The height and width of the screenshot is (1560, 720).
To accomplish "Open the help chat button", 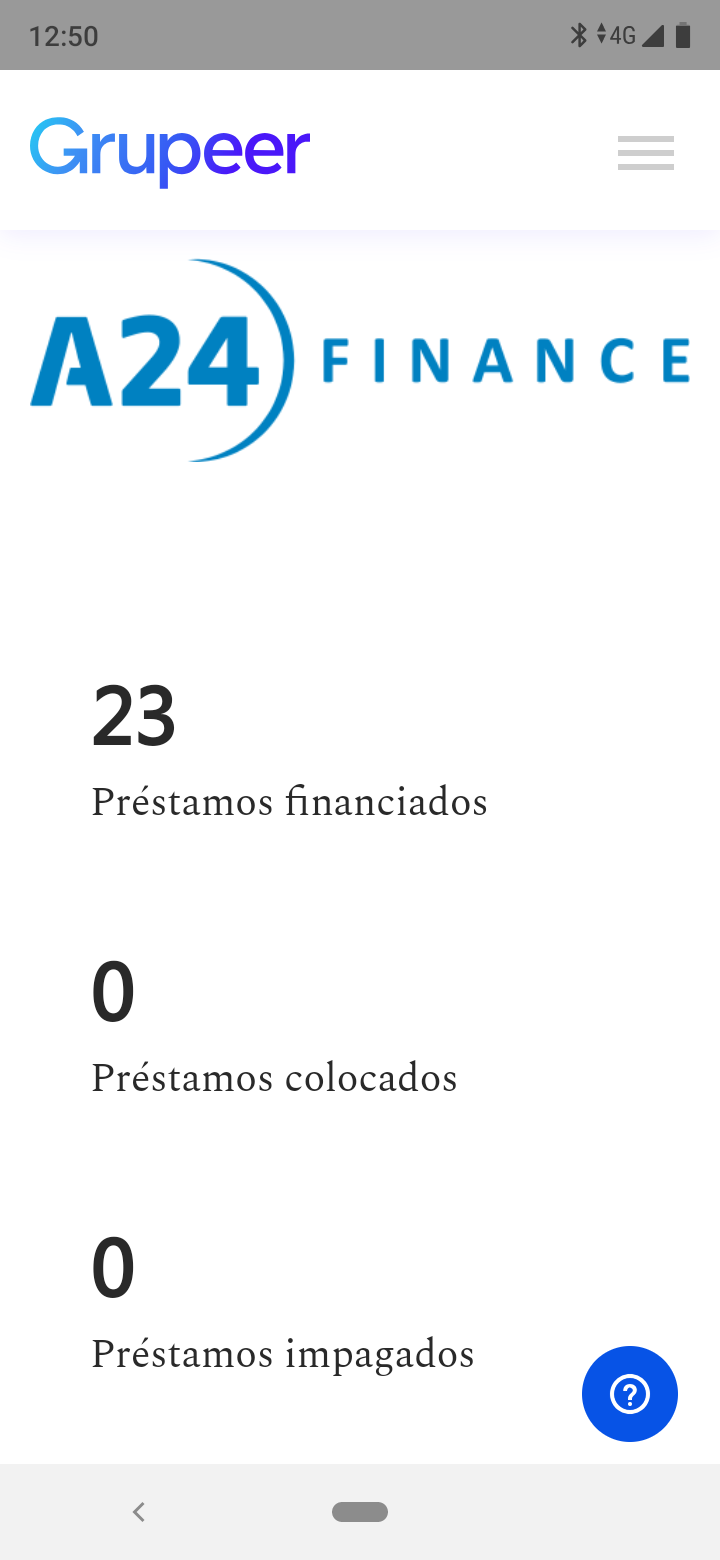I will 630,1394.
